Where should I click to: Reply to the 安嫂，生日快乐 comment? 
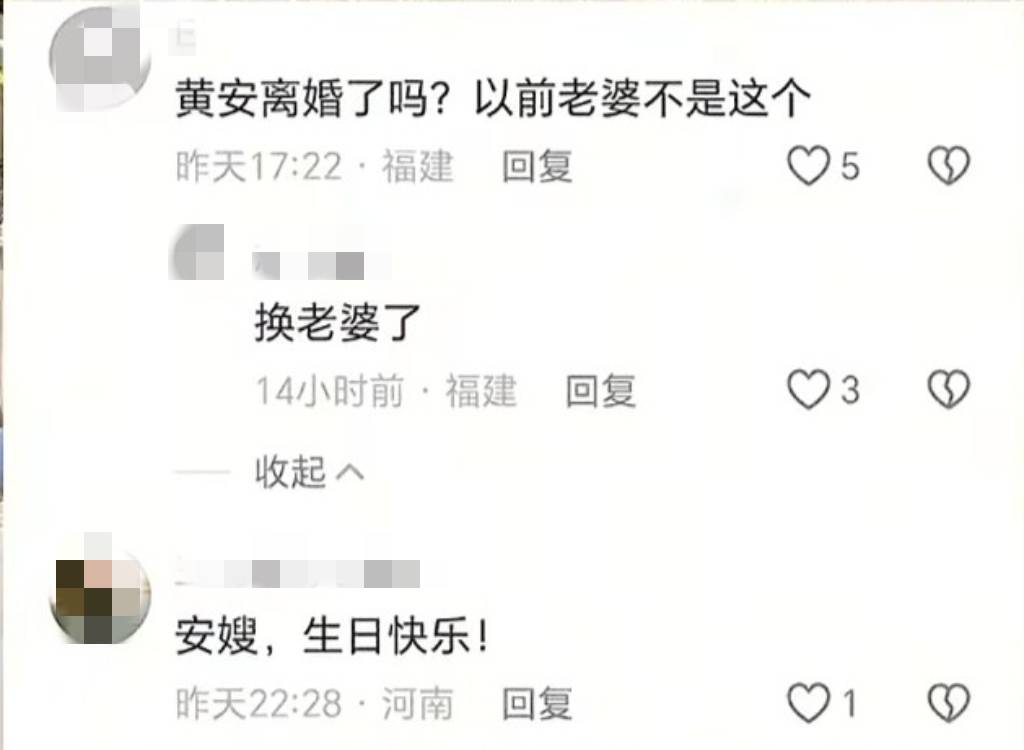[x=537, y=704]
